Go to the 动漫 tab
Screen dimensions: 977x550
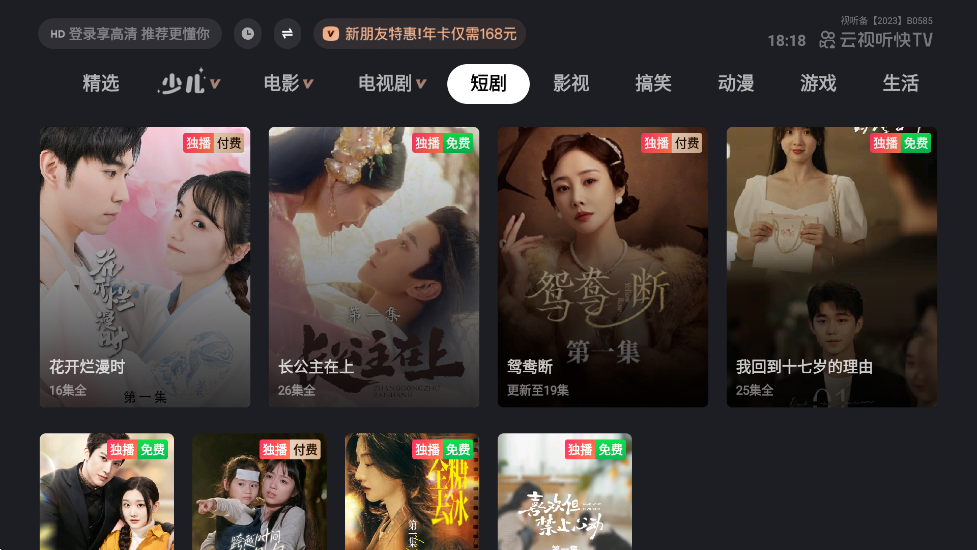[736, 84]
